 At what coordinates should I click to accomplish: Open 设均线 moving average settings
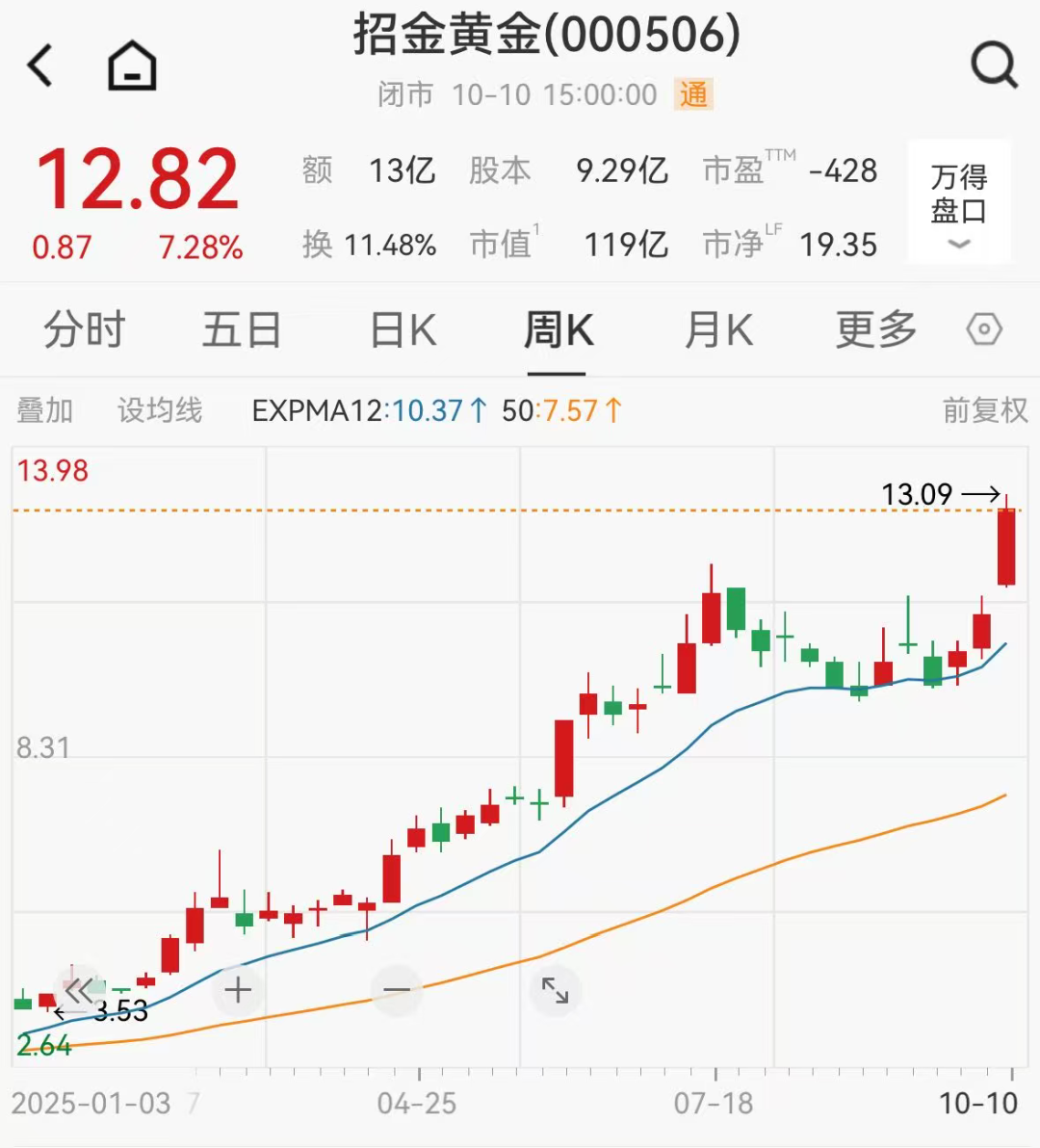[160, 411]
